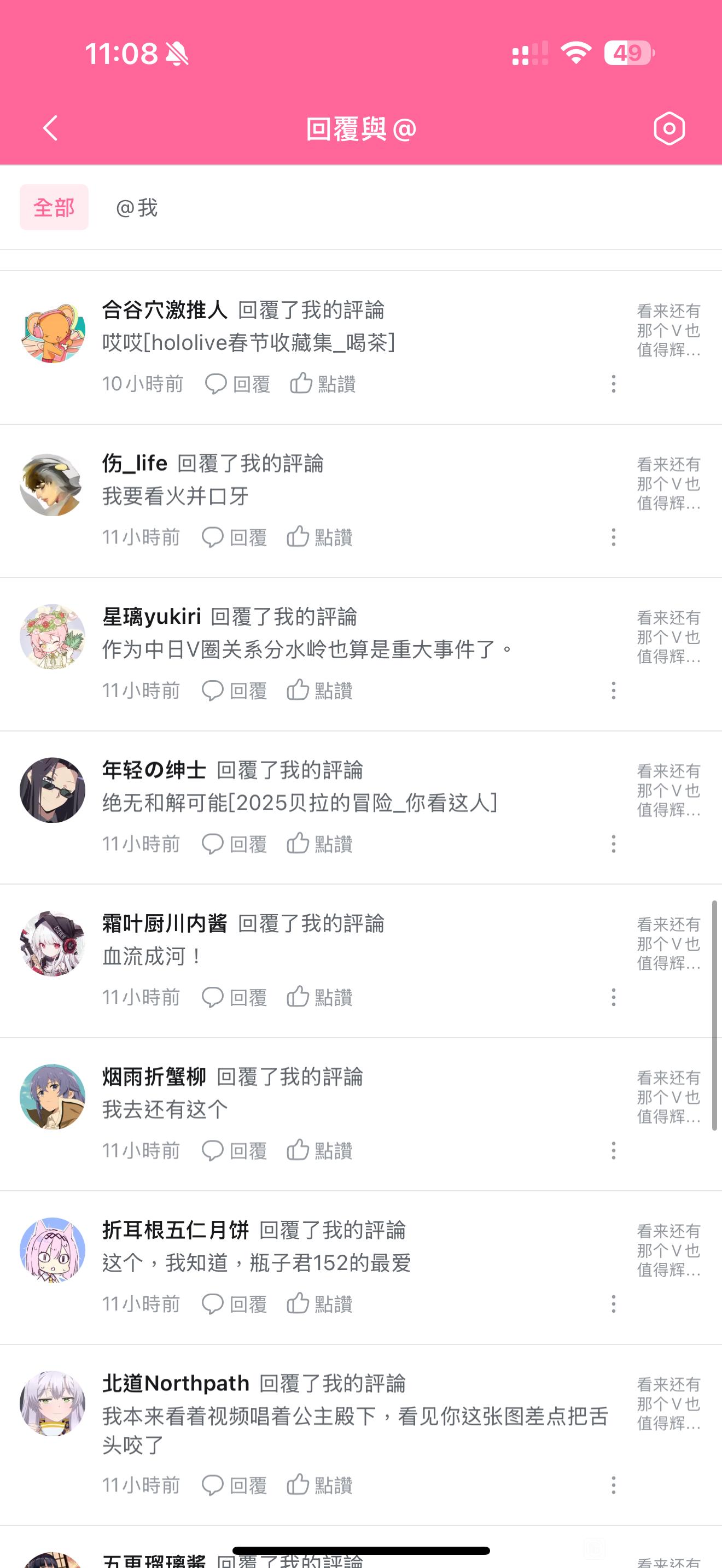Viewport: 722px width, 1568px height.
Task: Like 年轻の绅士's reply
Action: coord(319,844)
